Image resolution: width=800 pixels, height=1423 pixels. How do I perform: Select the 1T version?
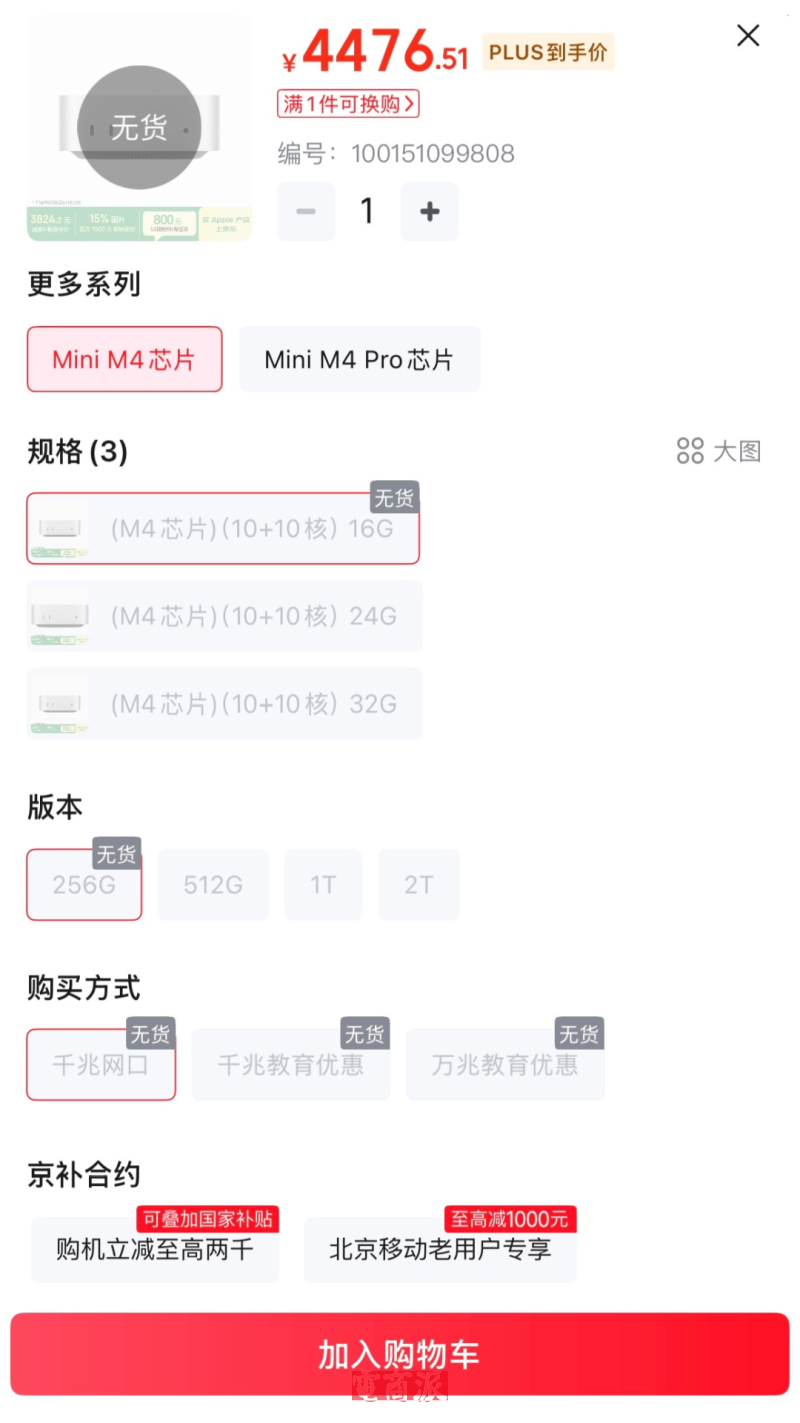(323, 885)
